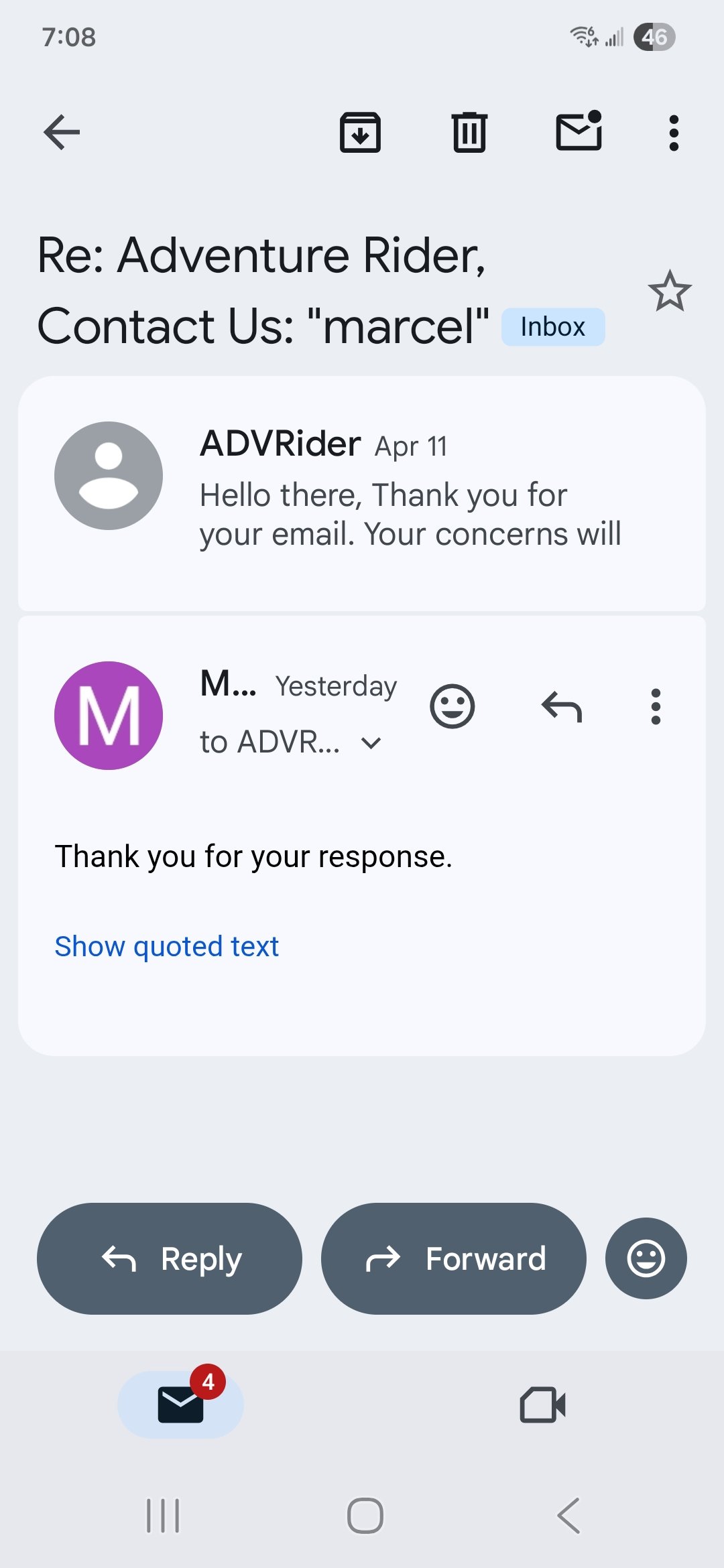The width and height of the screenshot is (724, 1568).
Task: Tap the Reply button
Action: point(170,1258)
